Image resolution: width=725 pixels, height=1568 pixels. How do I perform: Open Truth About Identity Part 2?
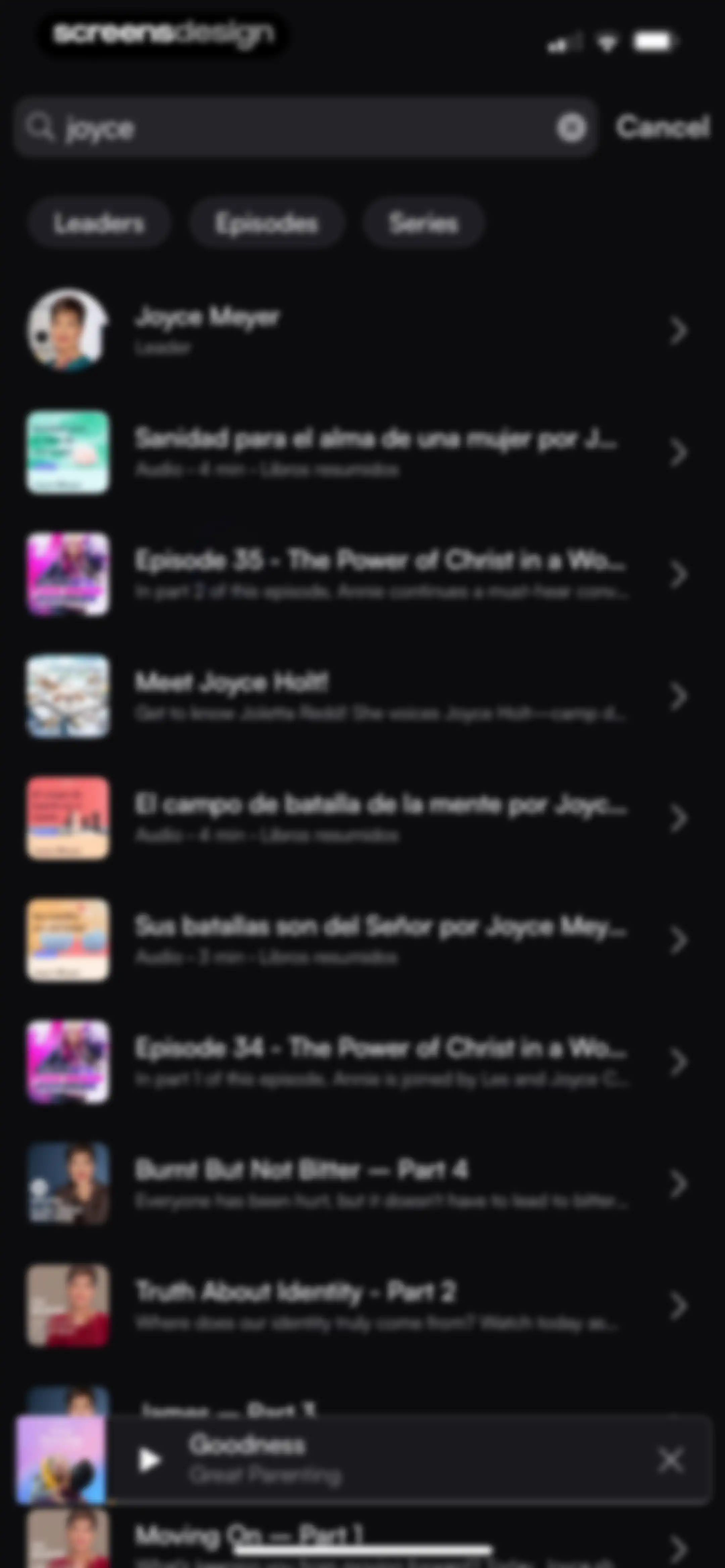tap(362, 1305)
